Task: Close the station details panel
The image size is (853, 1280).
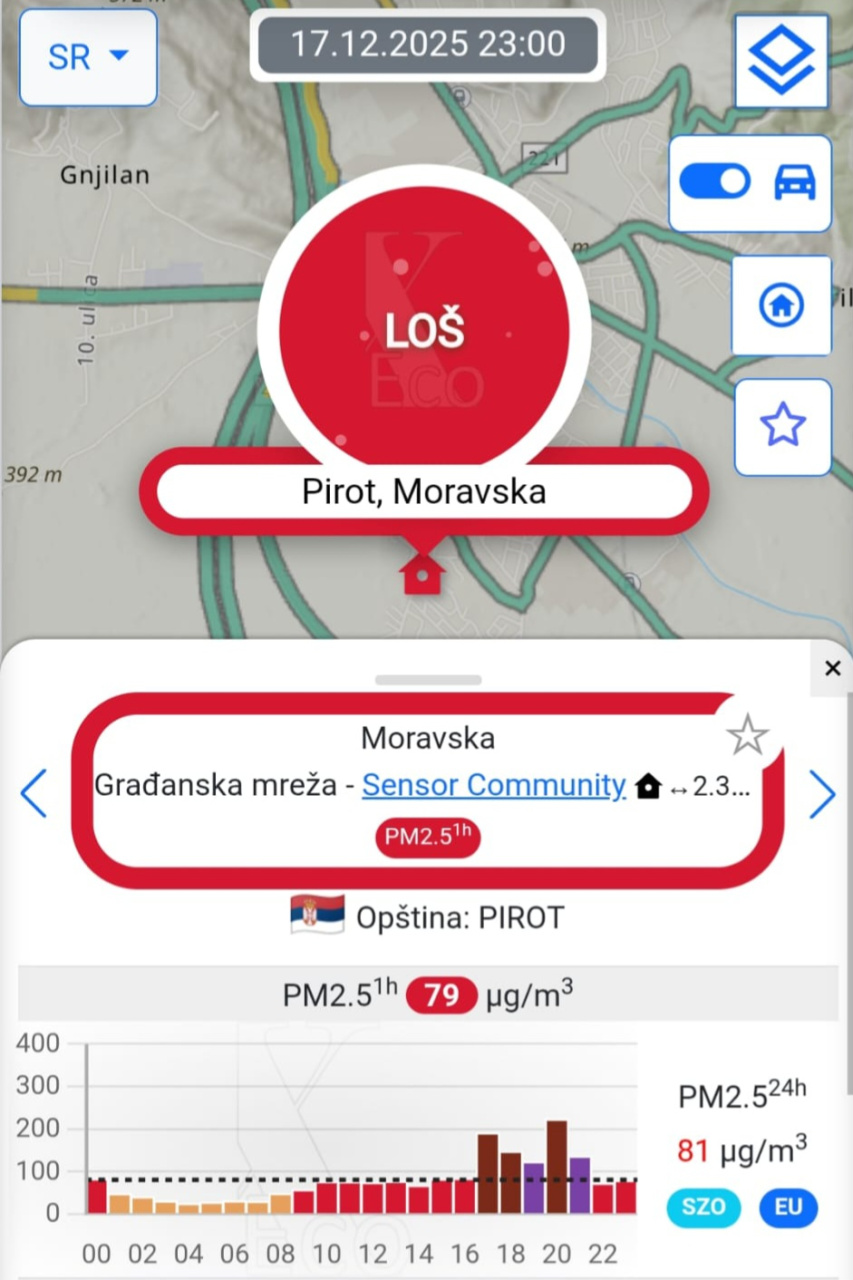Action: tap(832, 669)
